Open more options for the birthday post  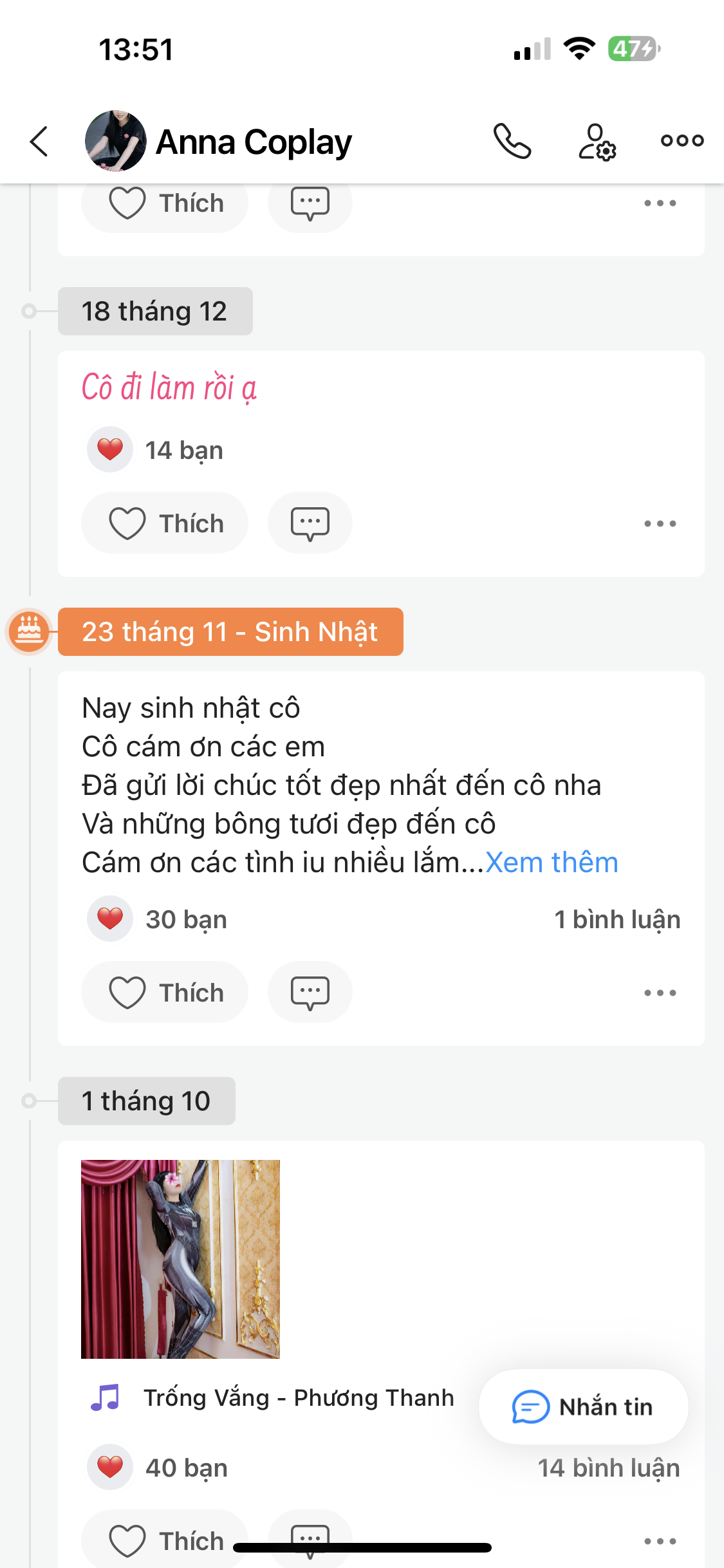click(660, 993)
